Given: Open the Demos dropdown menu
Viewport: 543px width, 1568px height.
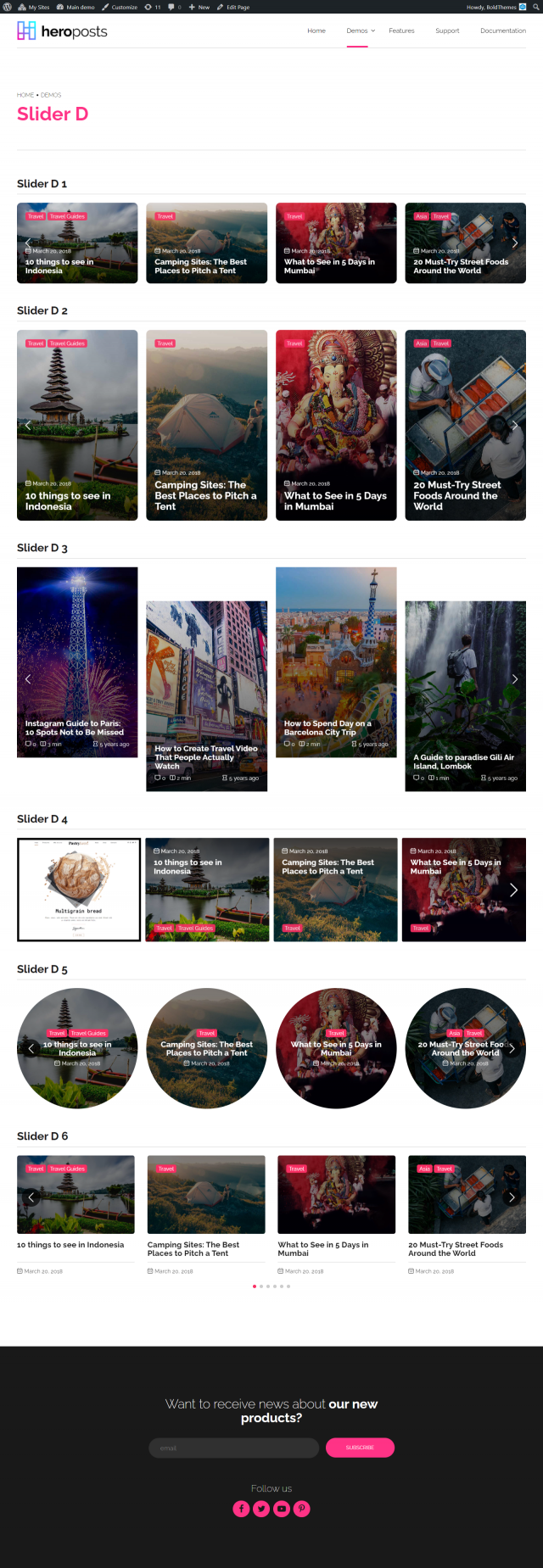Looking at the screenshot, I should coord(360,31).
